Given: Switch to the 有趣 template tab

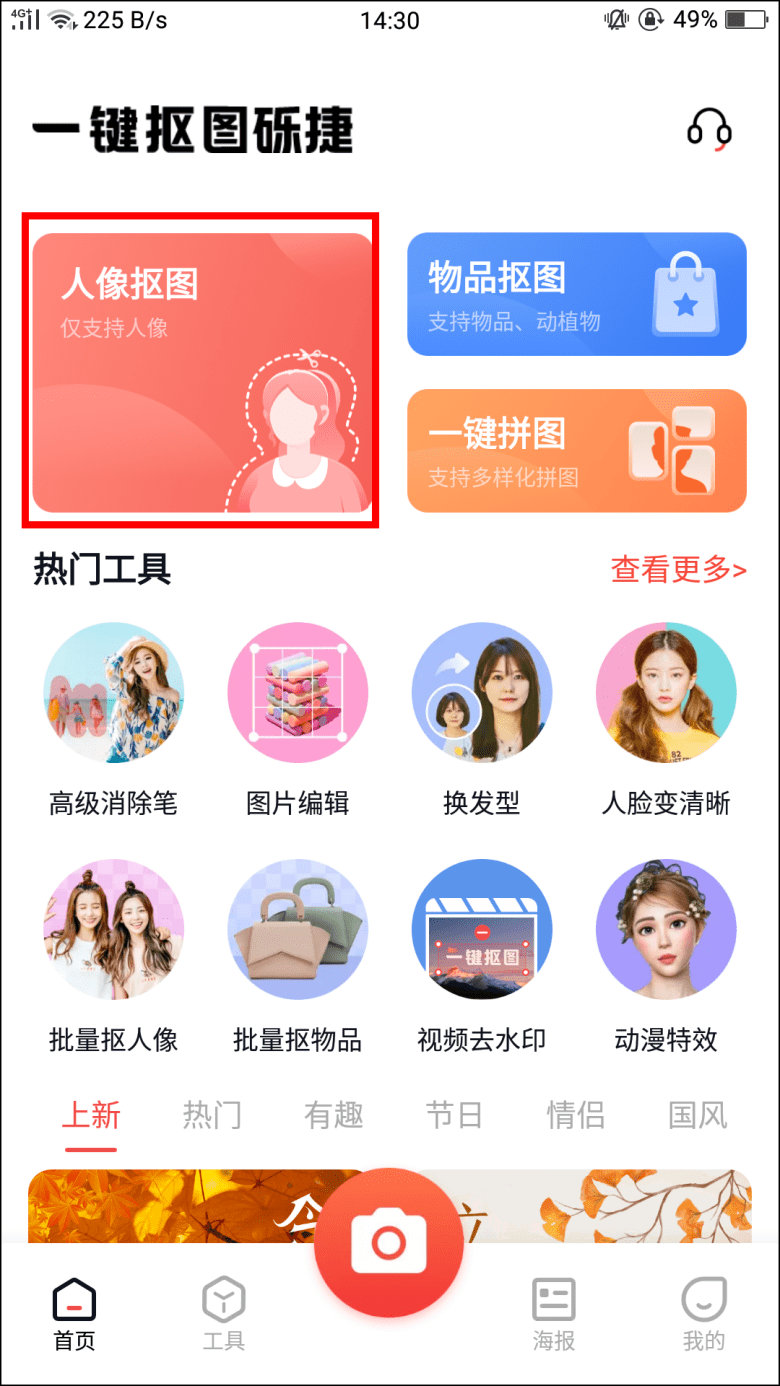Looking at the screenshot, I should [333, 1115].
